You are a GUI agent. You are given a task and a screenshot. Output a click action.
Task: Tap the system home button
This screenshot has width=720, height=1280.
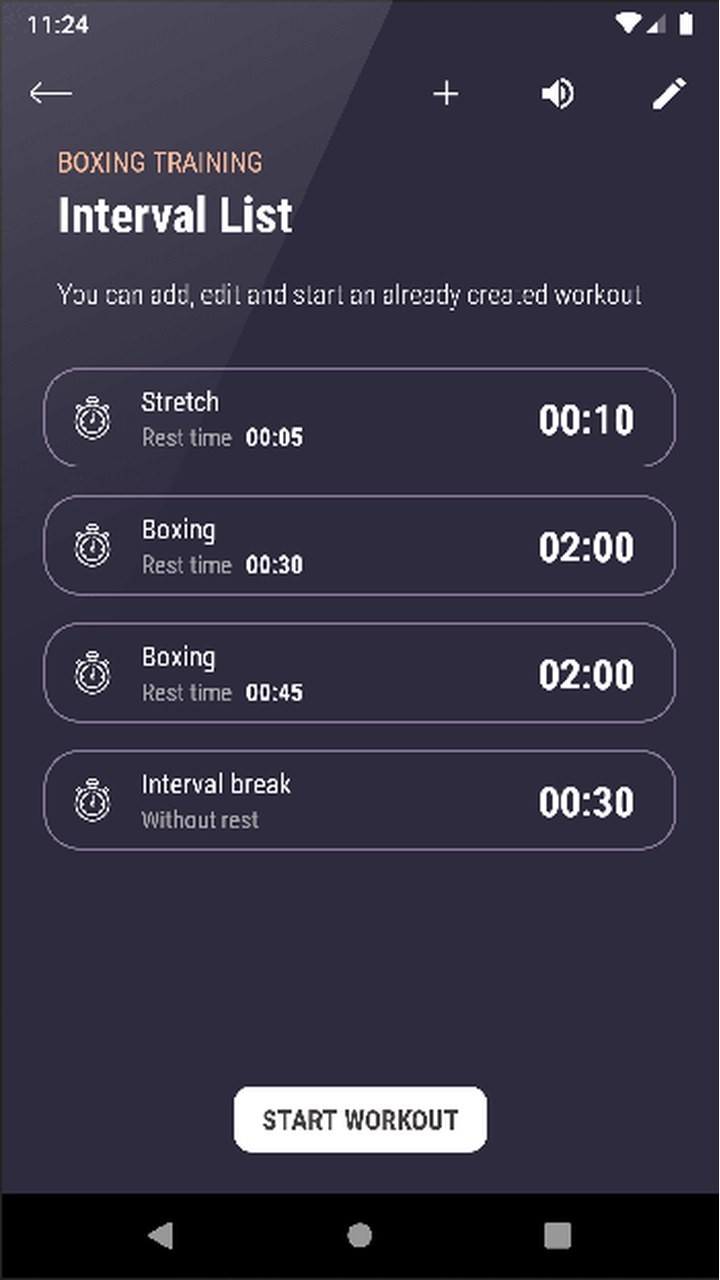tap(360, 1235)
